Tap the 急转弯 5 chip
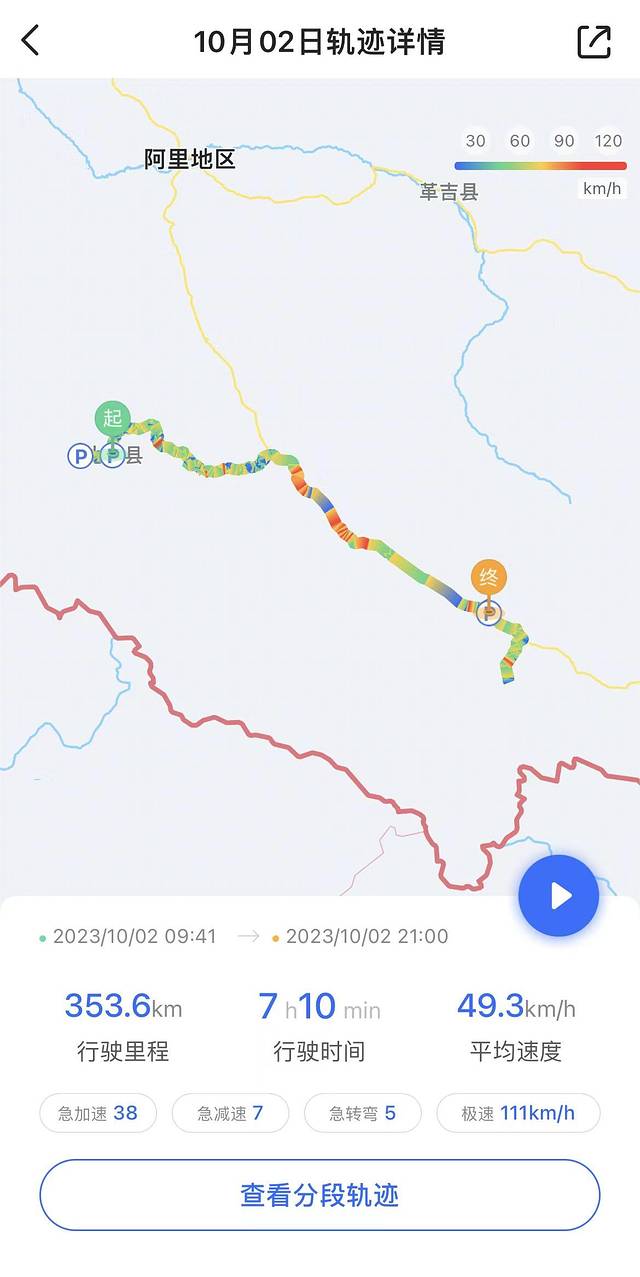Image resolution: width=640 pixels, height=1277 pixels. point(362,1113)
